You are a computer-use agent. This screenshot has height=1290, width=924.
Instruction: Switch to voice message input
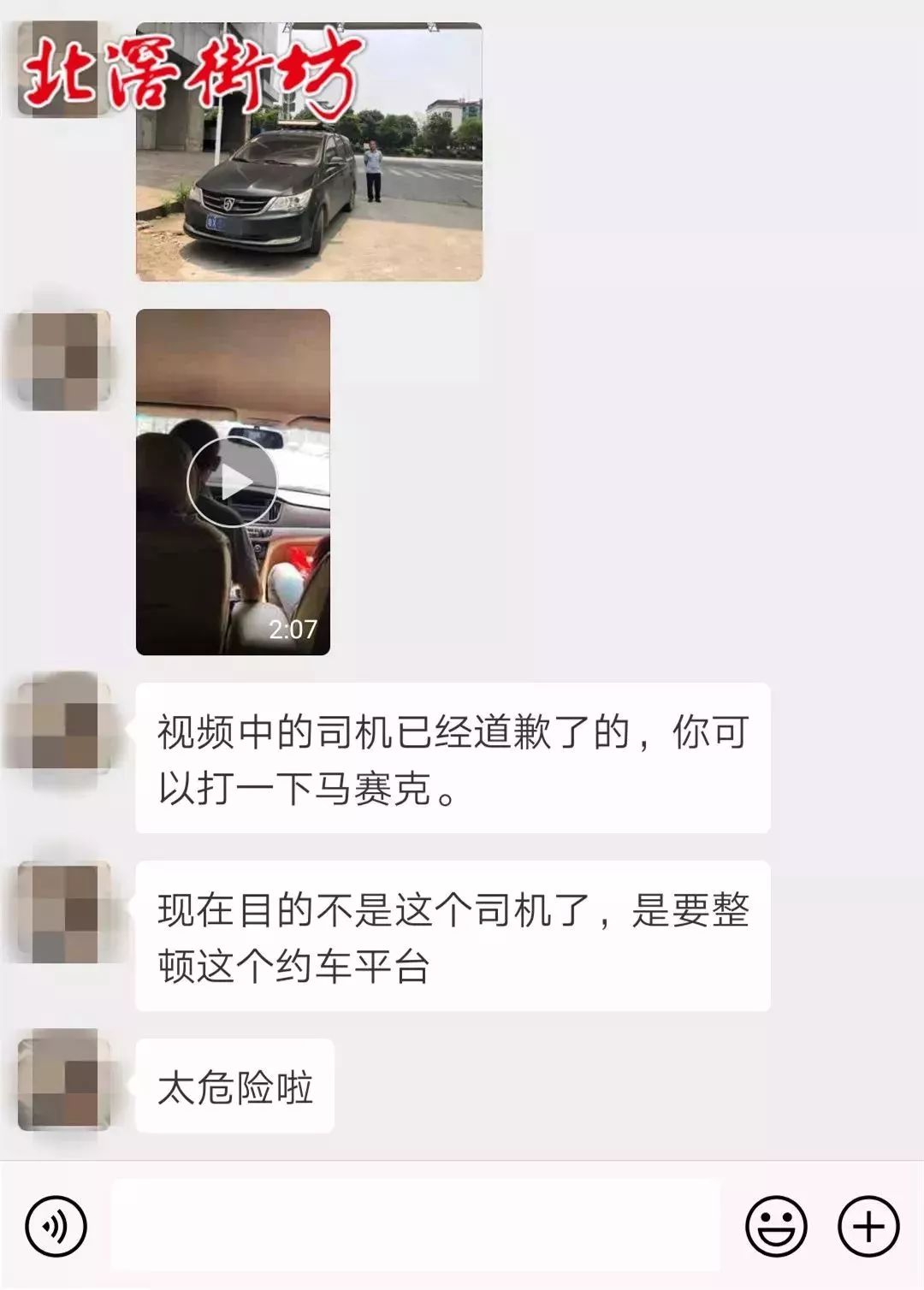pyautogui.click(x=56, y=1226)
